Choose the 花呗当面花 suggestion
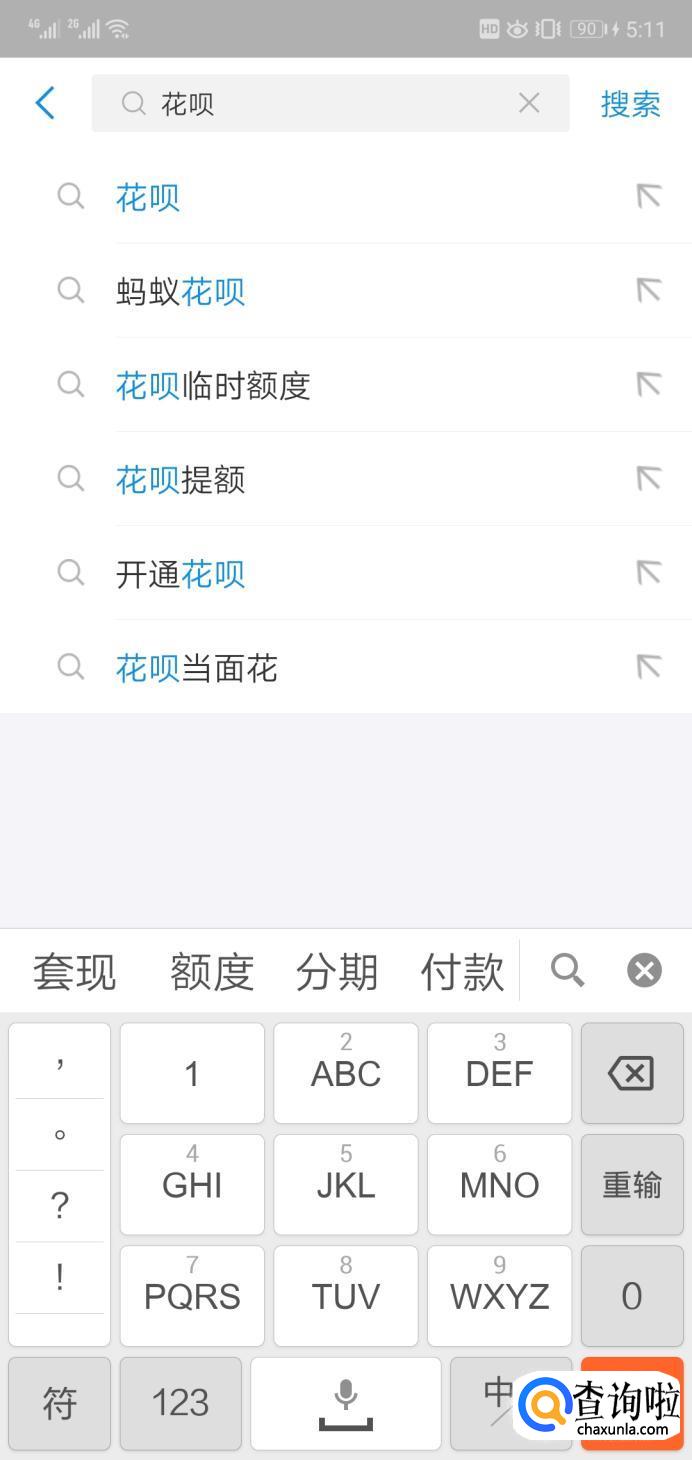 tap(196, 667)
